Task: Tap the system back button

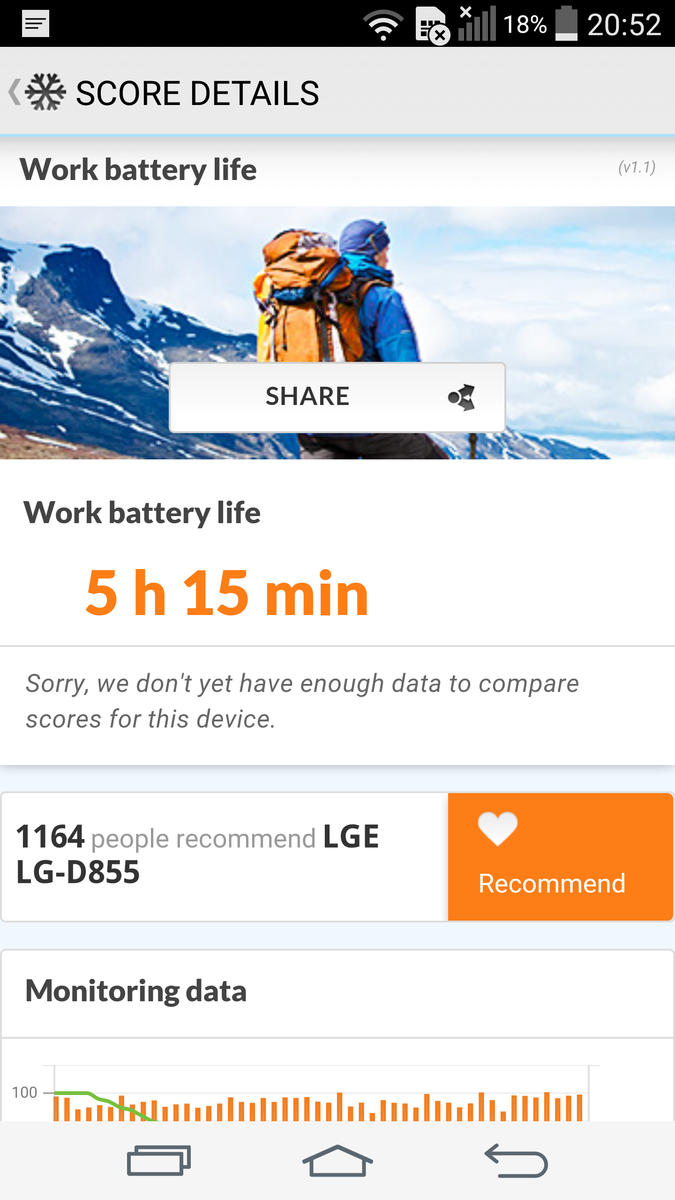Action: pyautogui.click(x=516, y=1161)
